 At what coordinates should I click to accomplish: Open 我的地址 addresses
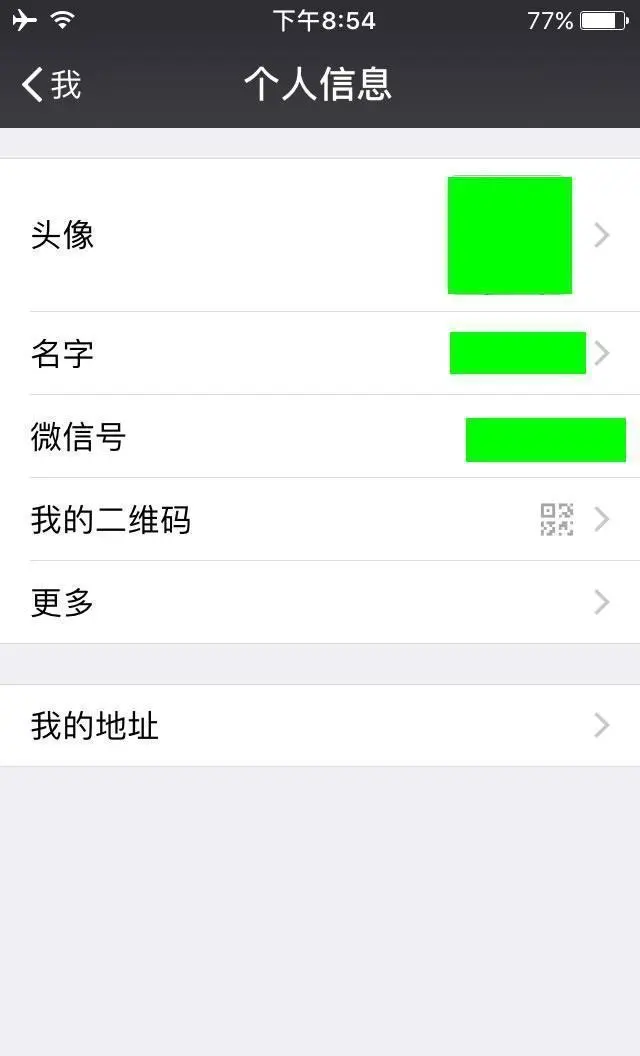(x=320, y=726)
